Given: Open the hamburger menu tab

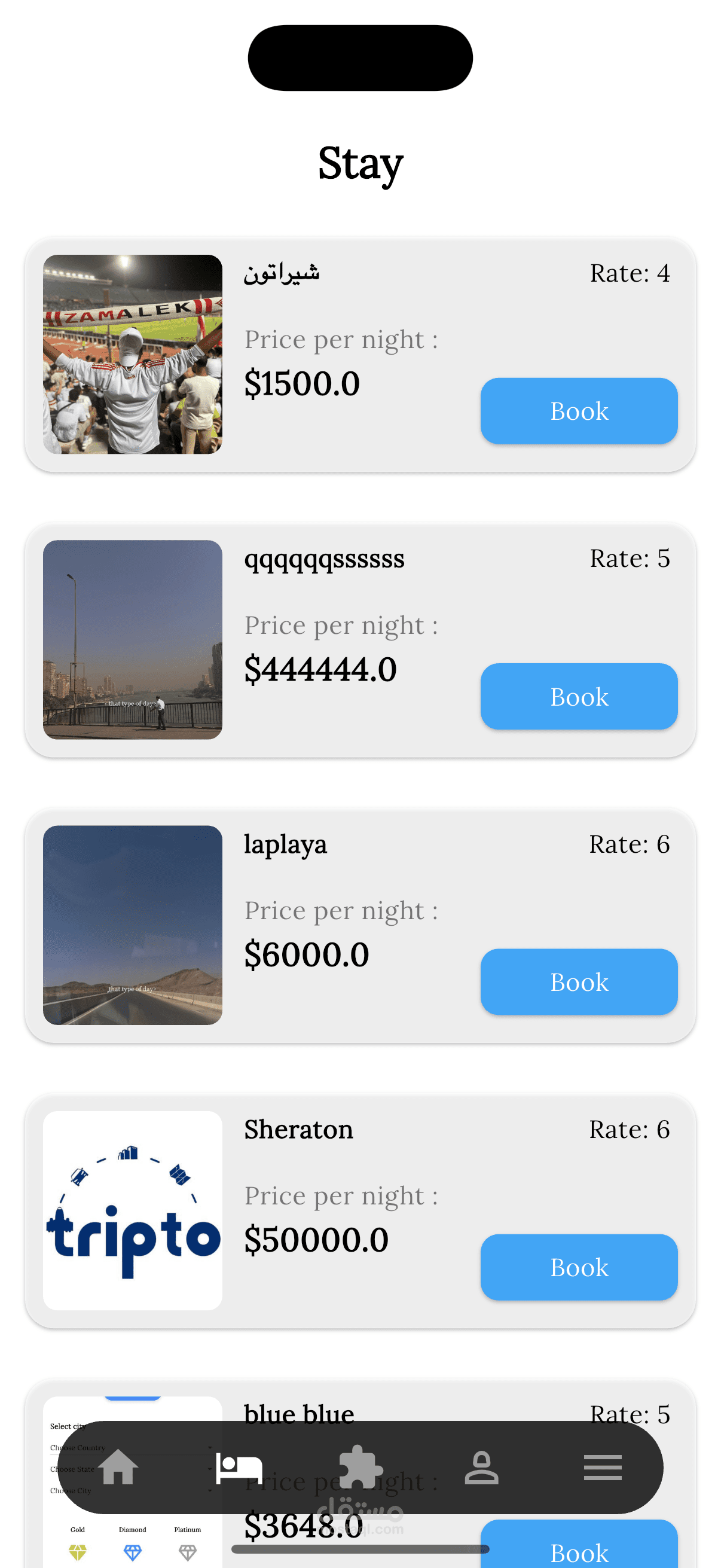Looking at the screenshot, I should point(603,1468).
